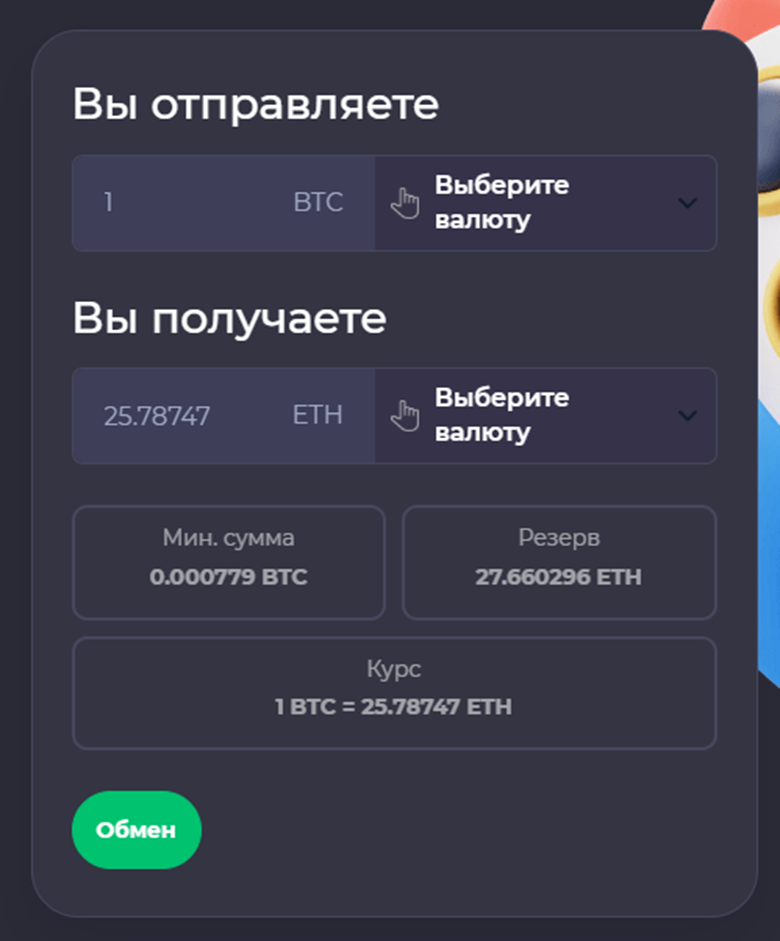Open the currency dropdown under Вы отправляете
Screen dimensions: 780x941
pos(545,203)
